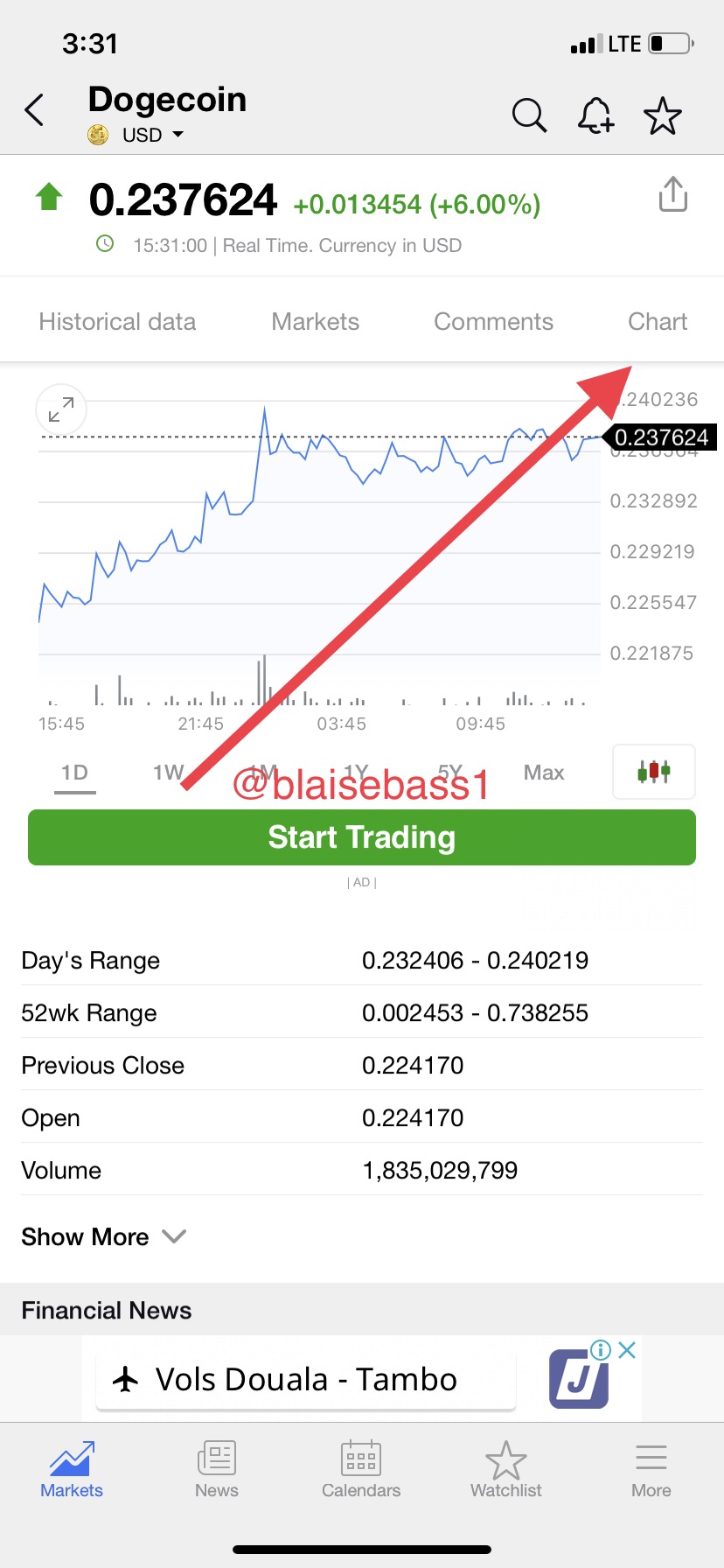Open the Watchlist bottom tab
Viewport: 724px width, 1568px height.
tap(505, 1470)
